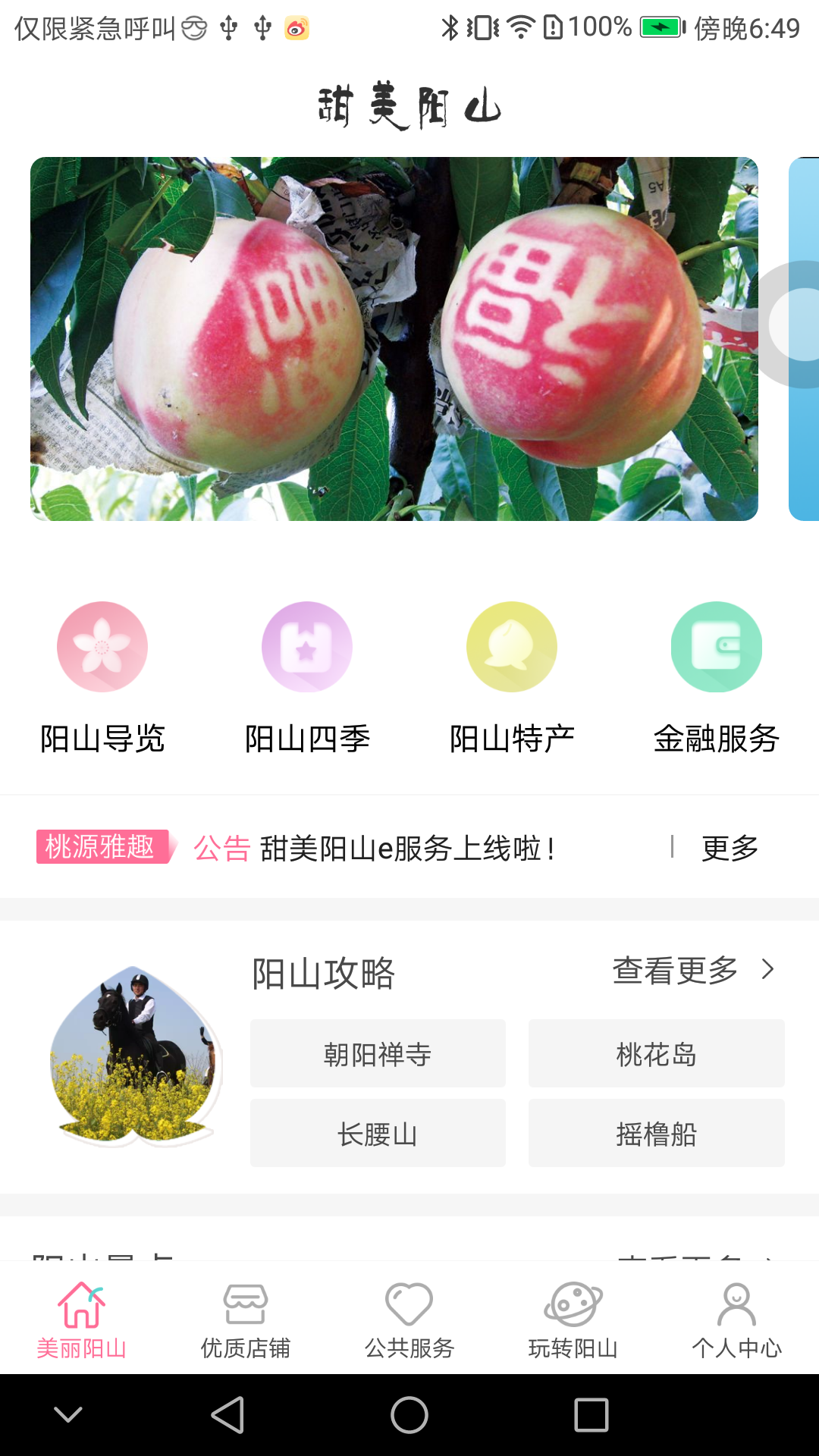Go to the system home screen
Image resolution: width=819 pixels, height=1456 pixels.
point(409,1415)
